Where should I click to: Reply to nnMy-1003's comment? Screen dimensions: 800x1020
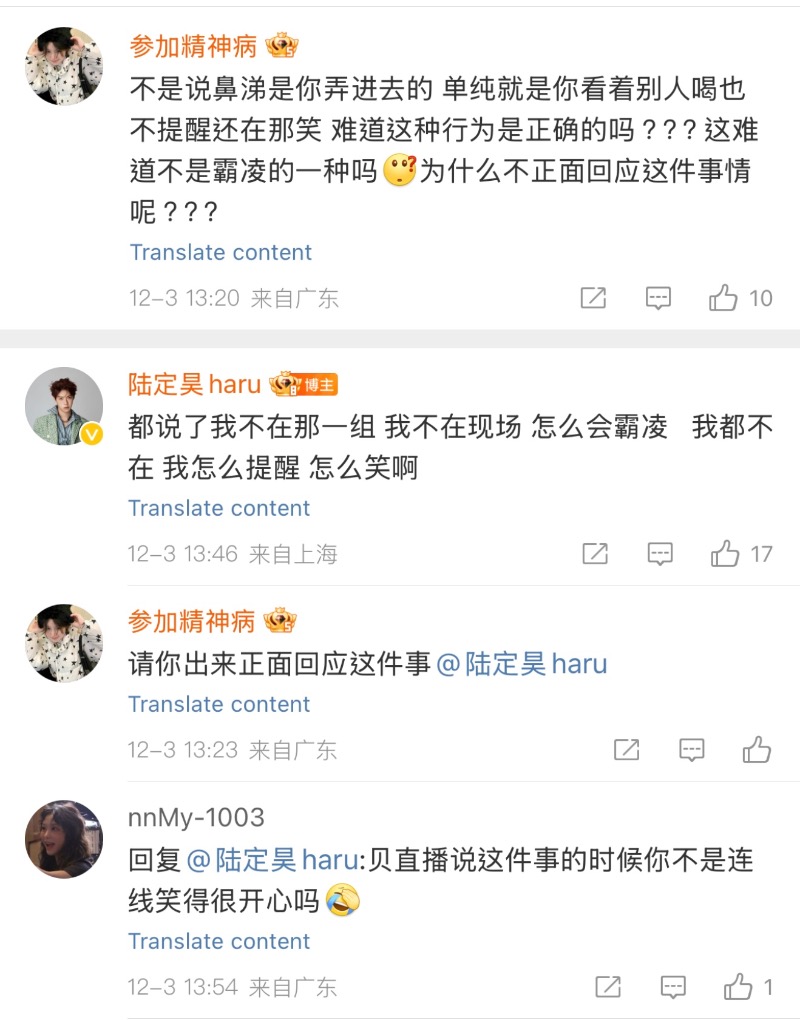coord(673,988)
